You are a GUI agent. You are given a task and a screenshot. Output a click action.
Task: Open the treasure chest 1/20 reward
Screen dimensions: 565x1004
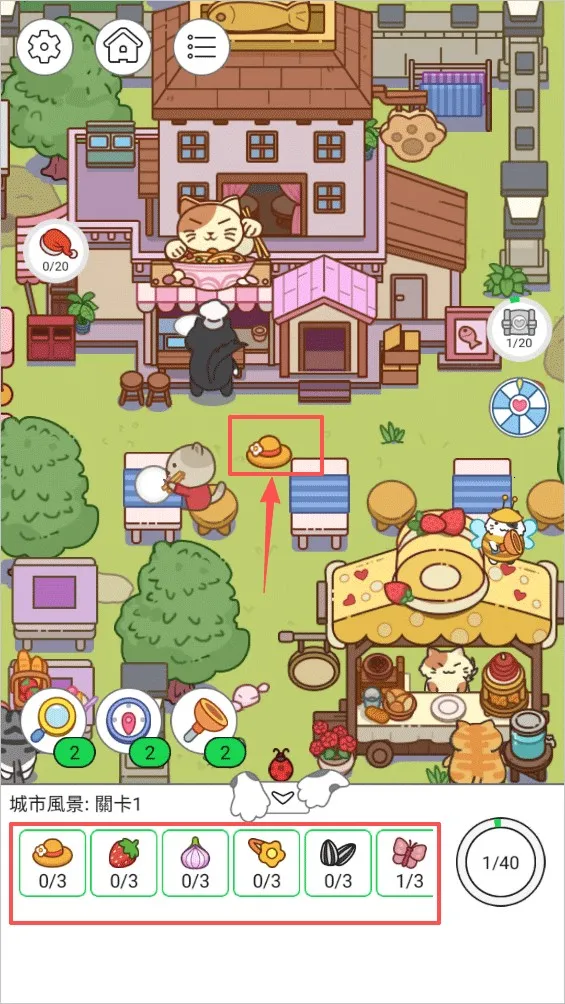(x=520, y=328)
